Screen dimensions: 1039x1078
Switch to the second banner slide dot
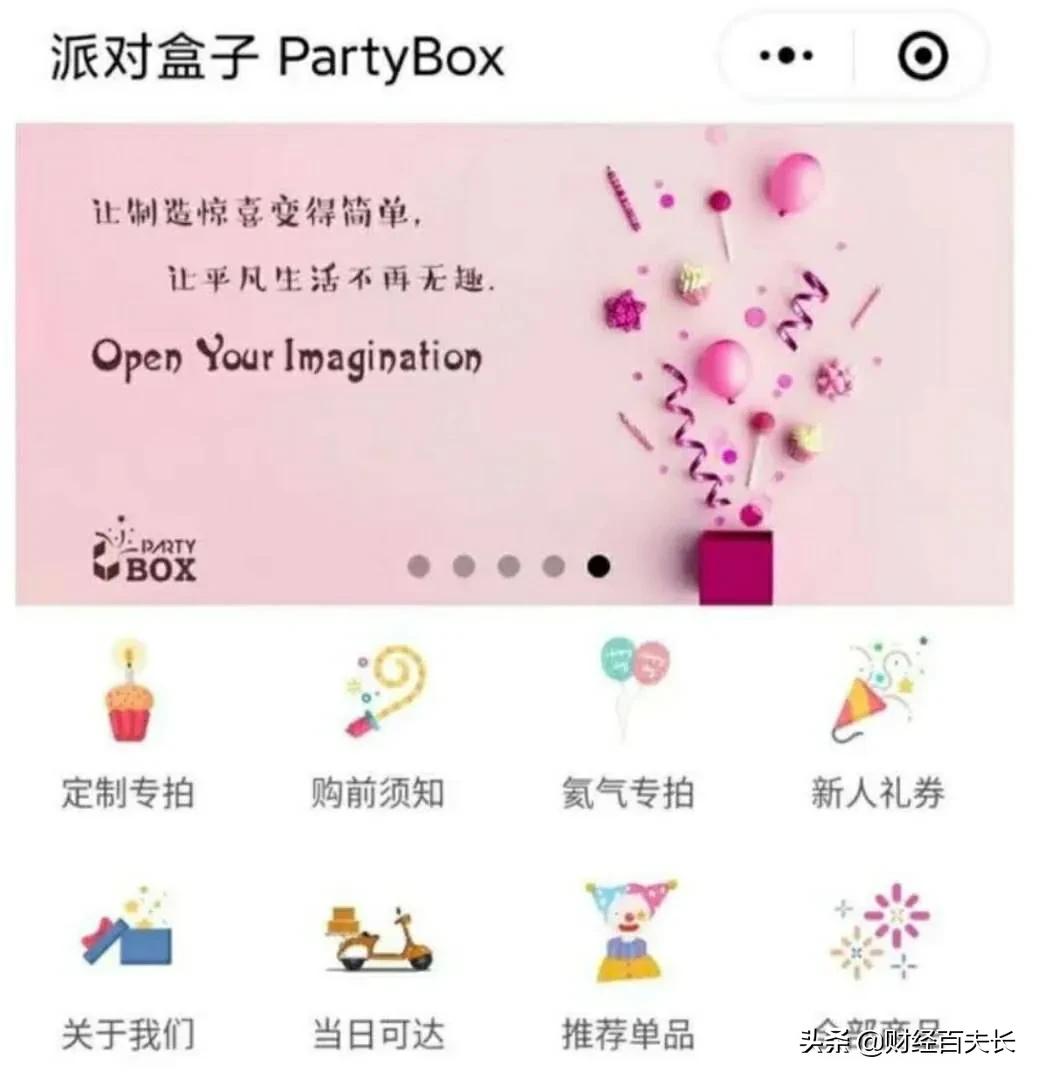point(463,566)
